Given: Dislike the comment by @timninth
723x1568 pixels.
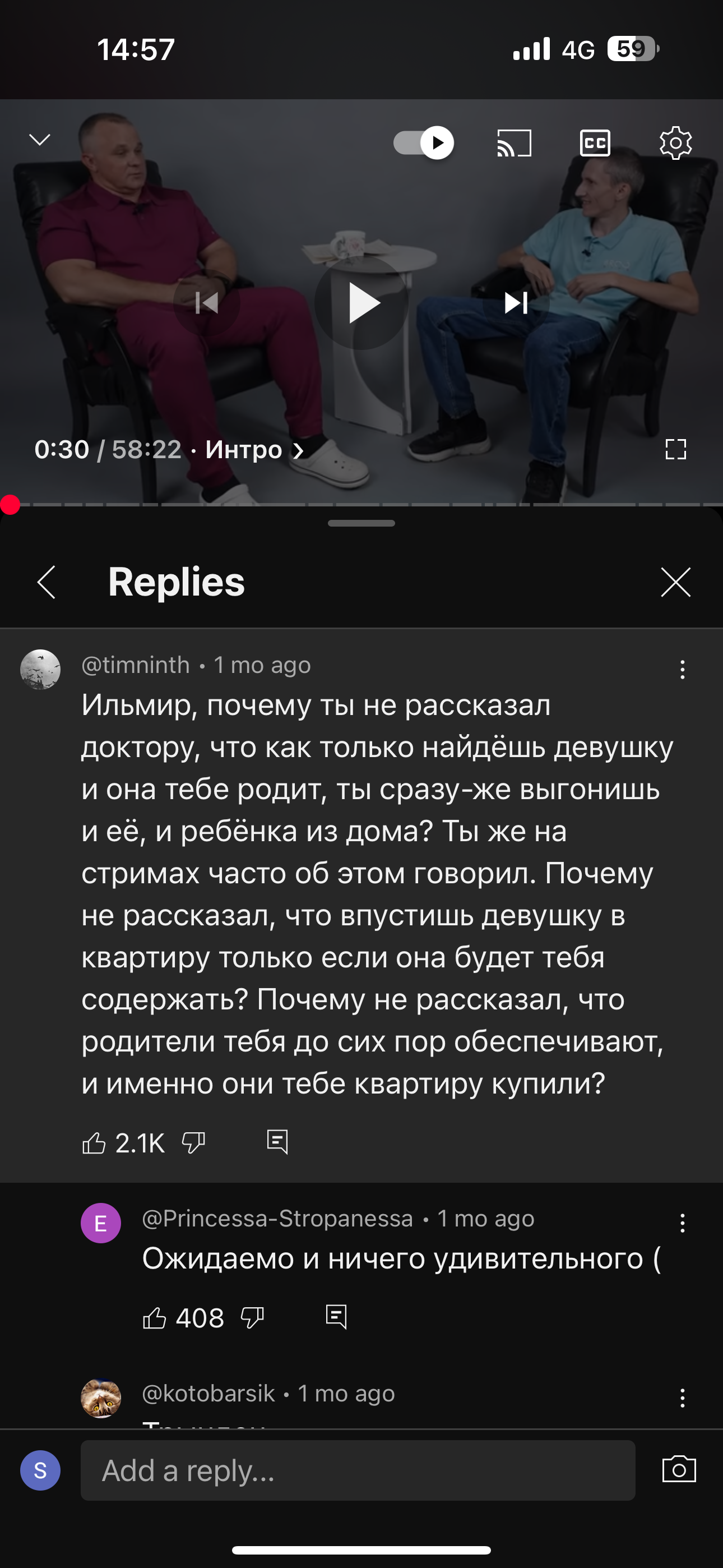Looking at the screenshot, I should [x=193, y=1142].
